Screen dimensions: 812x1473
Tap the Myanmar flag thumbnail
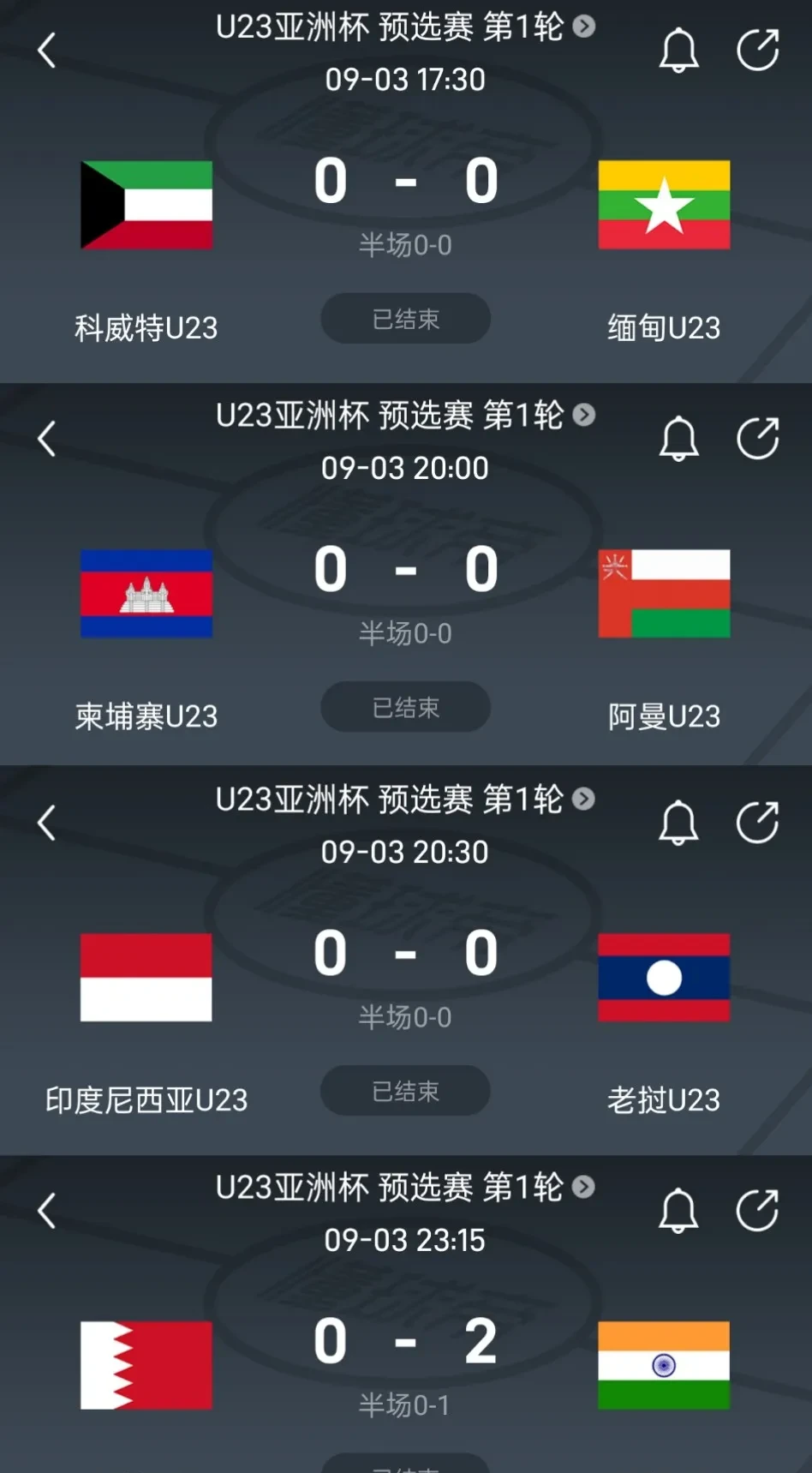pos(665,204)
